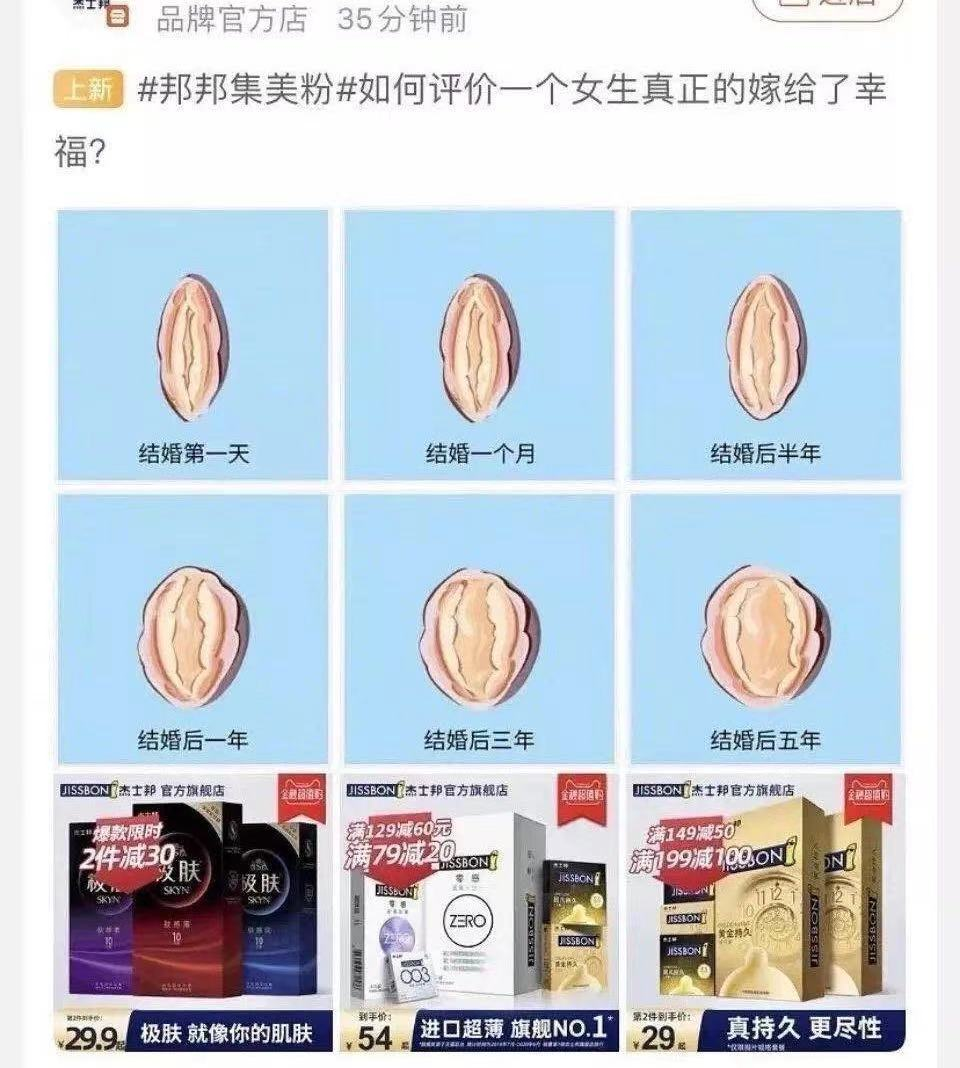The width and height of the screenshot is (960, 1068).
Task: View the tile labeled 结婚后五年
Action: point(765,630)
